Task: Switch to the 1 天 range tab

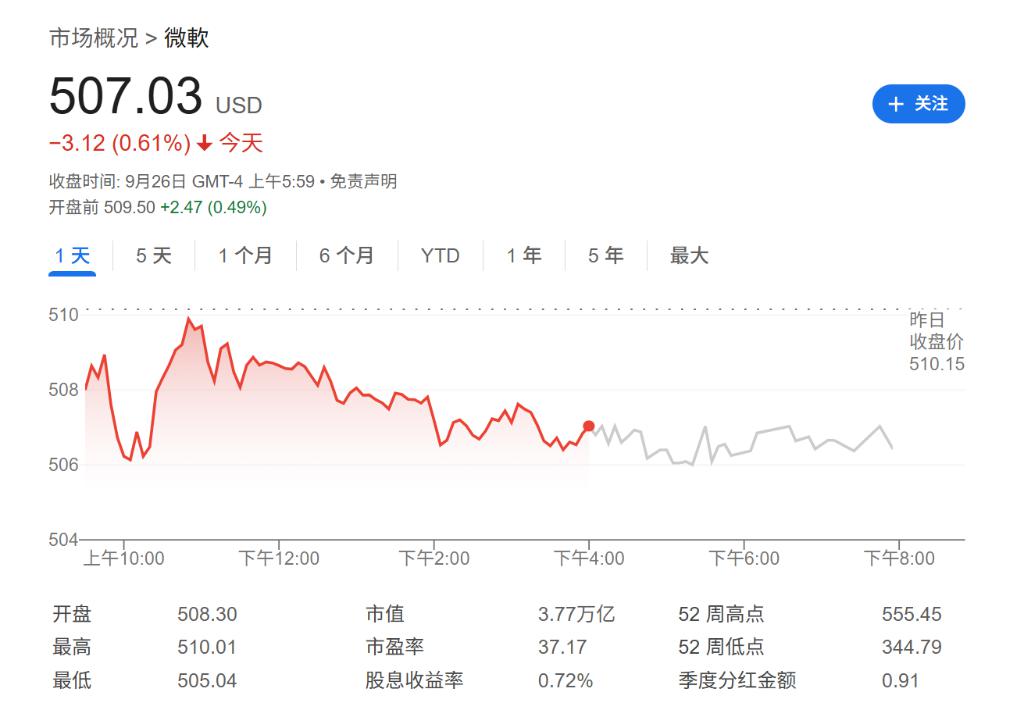Action: point(72,256)
